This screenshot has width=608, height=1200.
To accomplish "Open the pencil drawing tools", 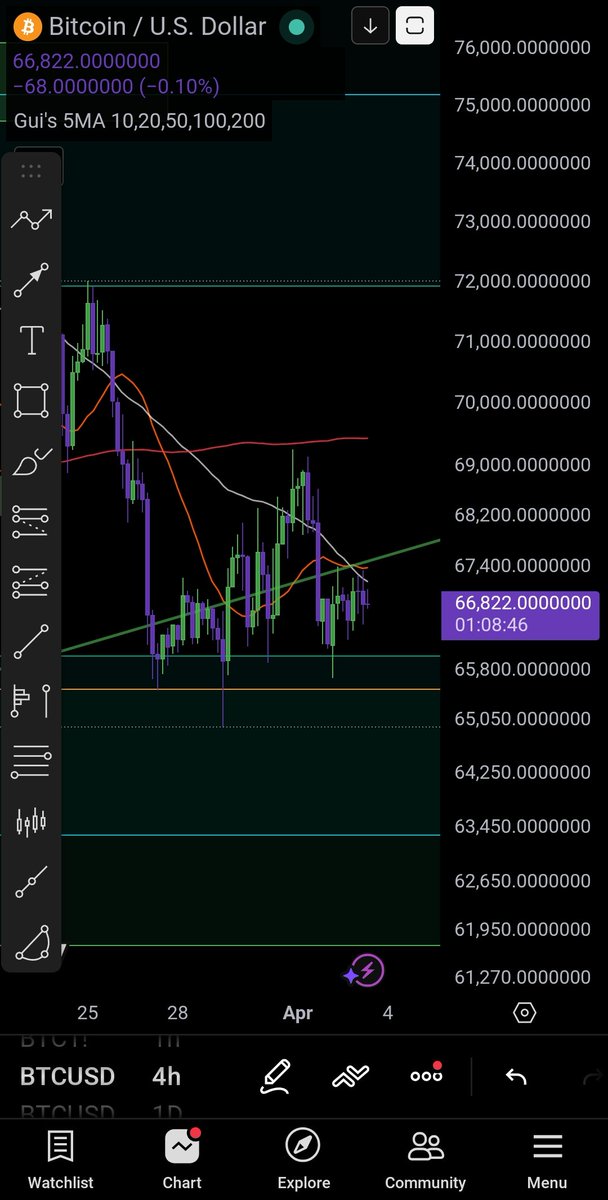I will [275, 1076].
